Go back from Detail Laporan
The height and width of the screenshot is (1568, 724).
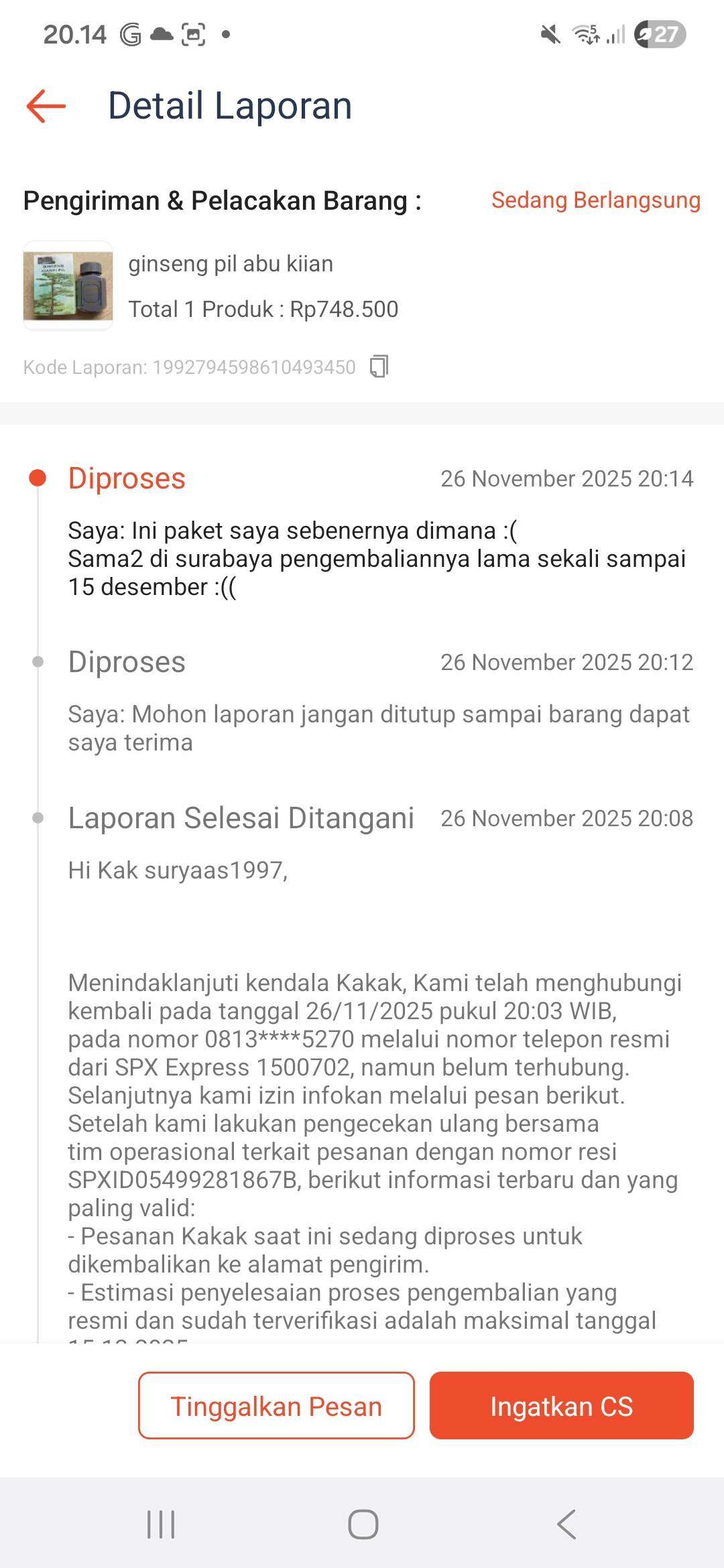pos(46,107)
